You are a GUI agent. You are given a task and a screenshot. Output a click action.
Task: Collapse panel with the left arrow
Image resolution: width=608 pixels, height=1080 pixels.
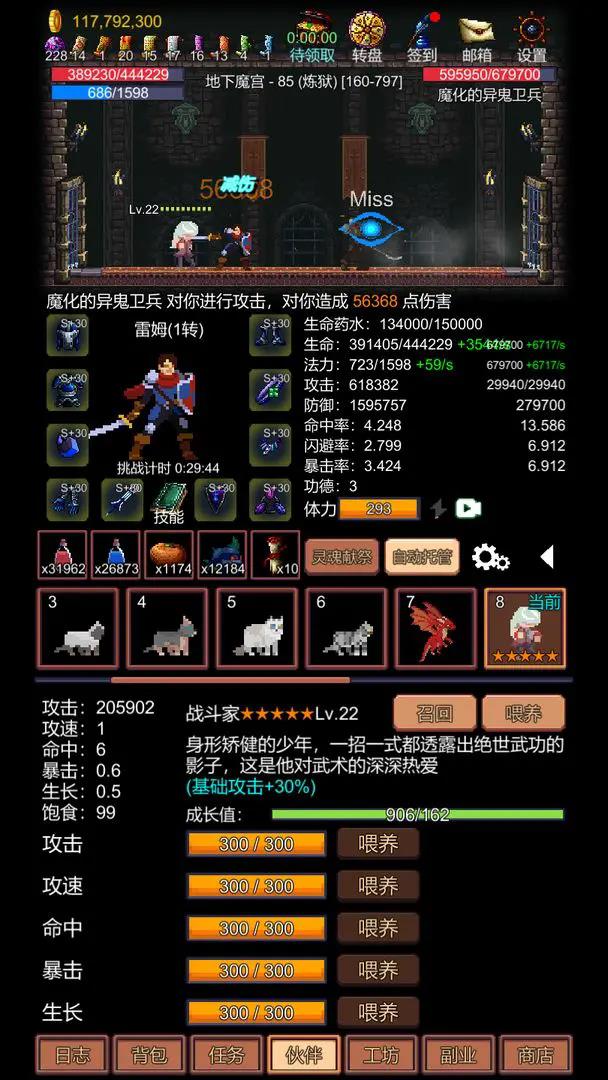pyautogui.click(x=547, y=557)
